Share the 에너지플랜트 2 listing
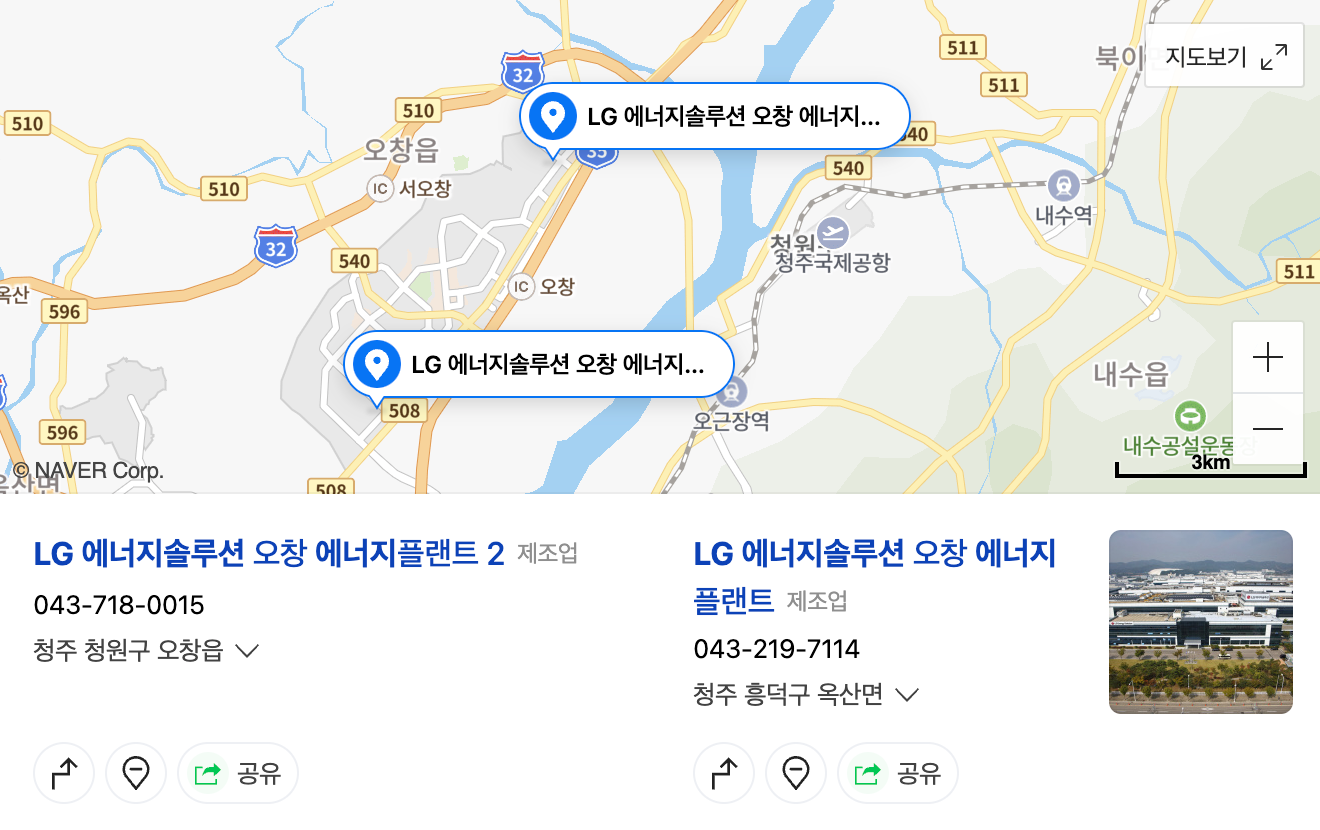Screen dimensions: 1320x830 pos(238,773)
